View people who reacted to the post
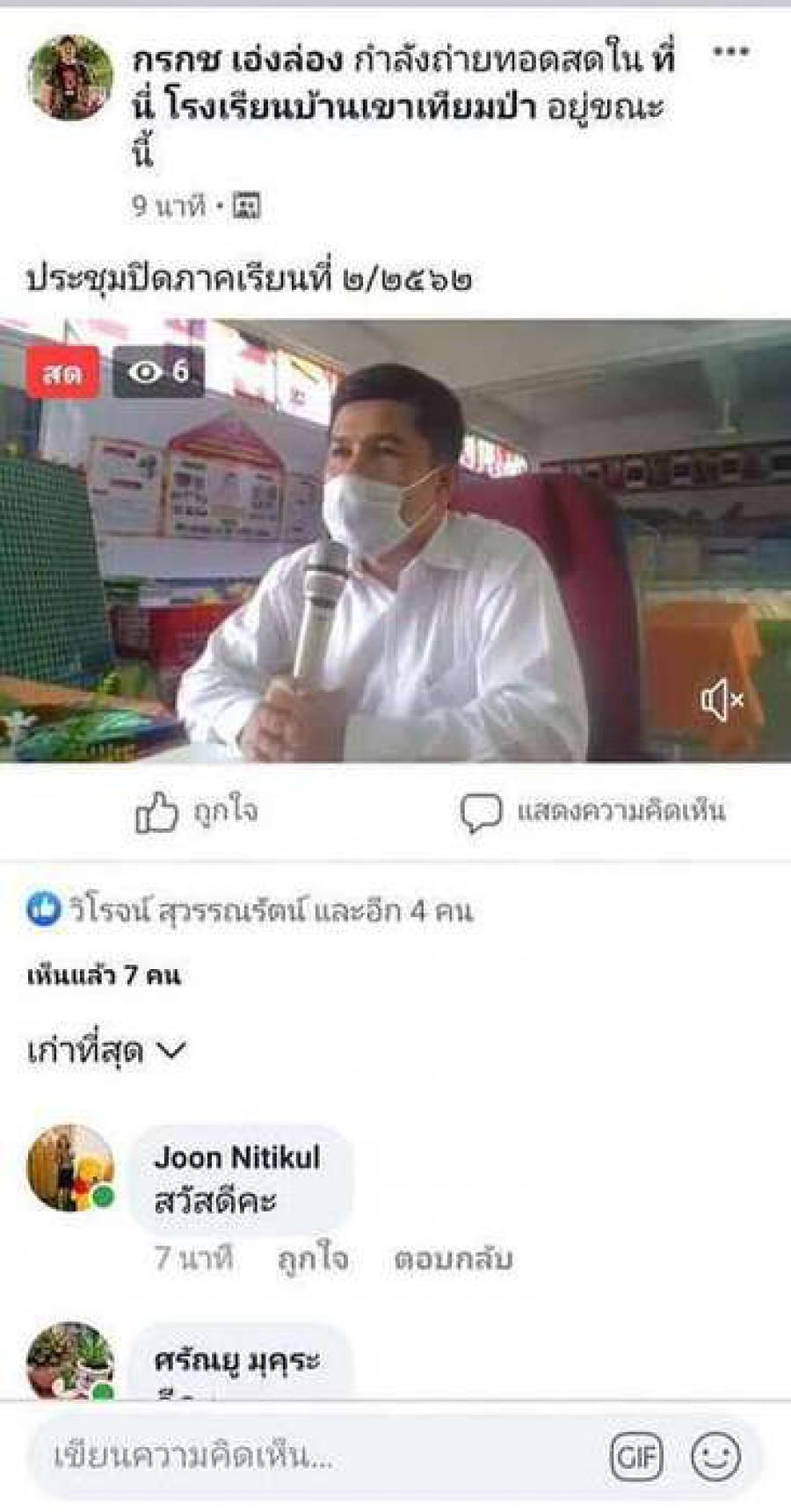The image size is (791, 1512). [x=250, y=910]
